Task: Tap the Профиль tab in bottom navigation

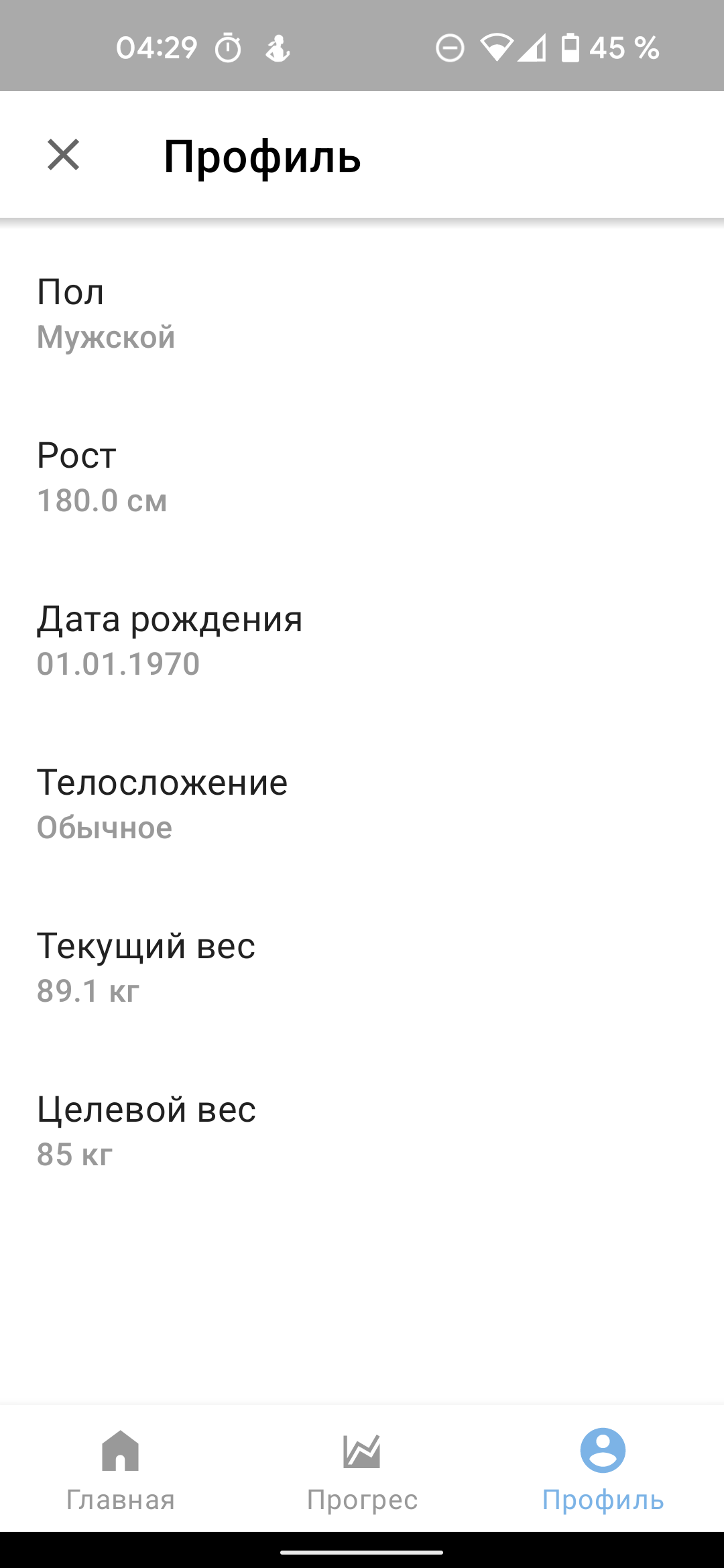Action: (603, 1469)
